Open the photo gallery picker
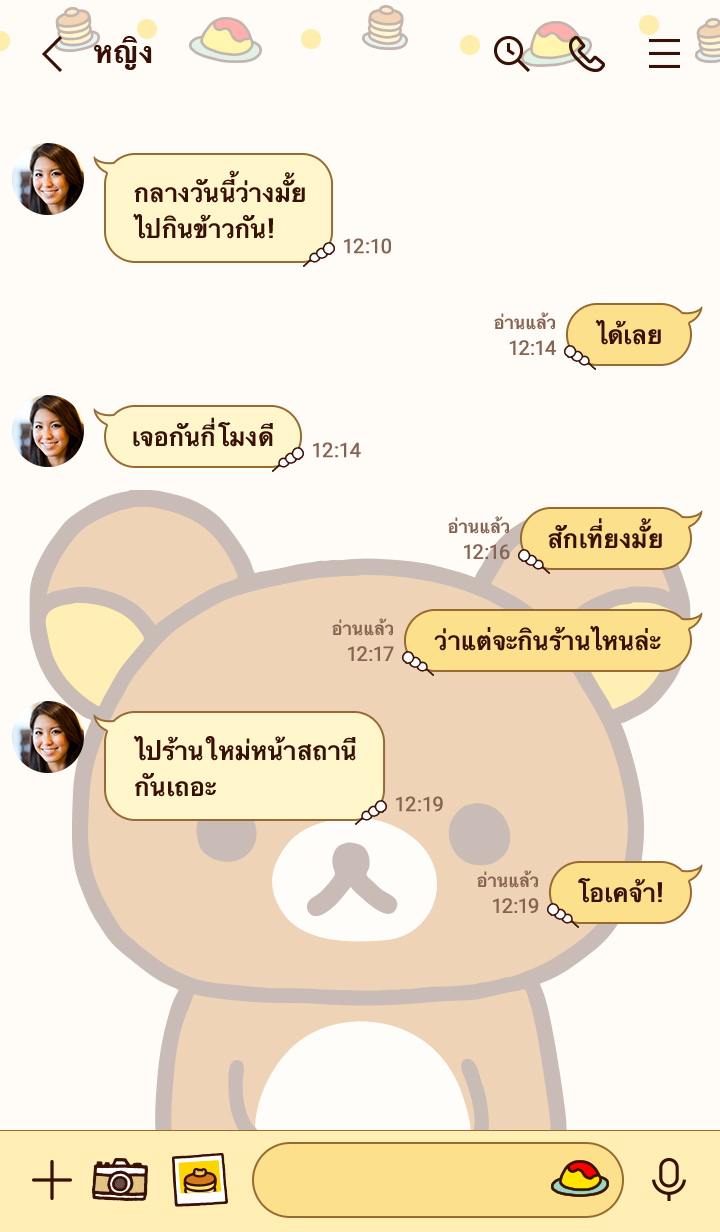 click(199, 1180)
